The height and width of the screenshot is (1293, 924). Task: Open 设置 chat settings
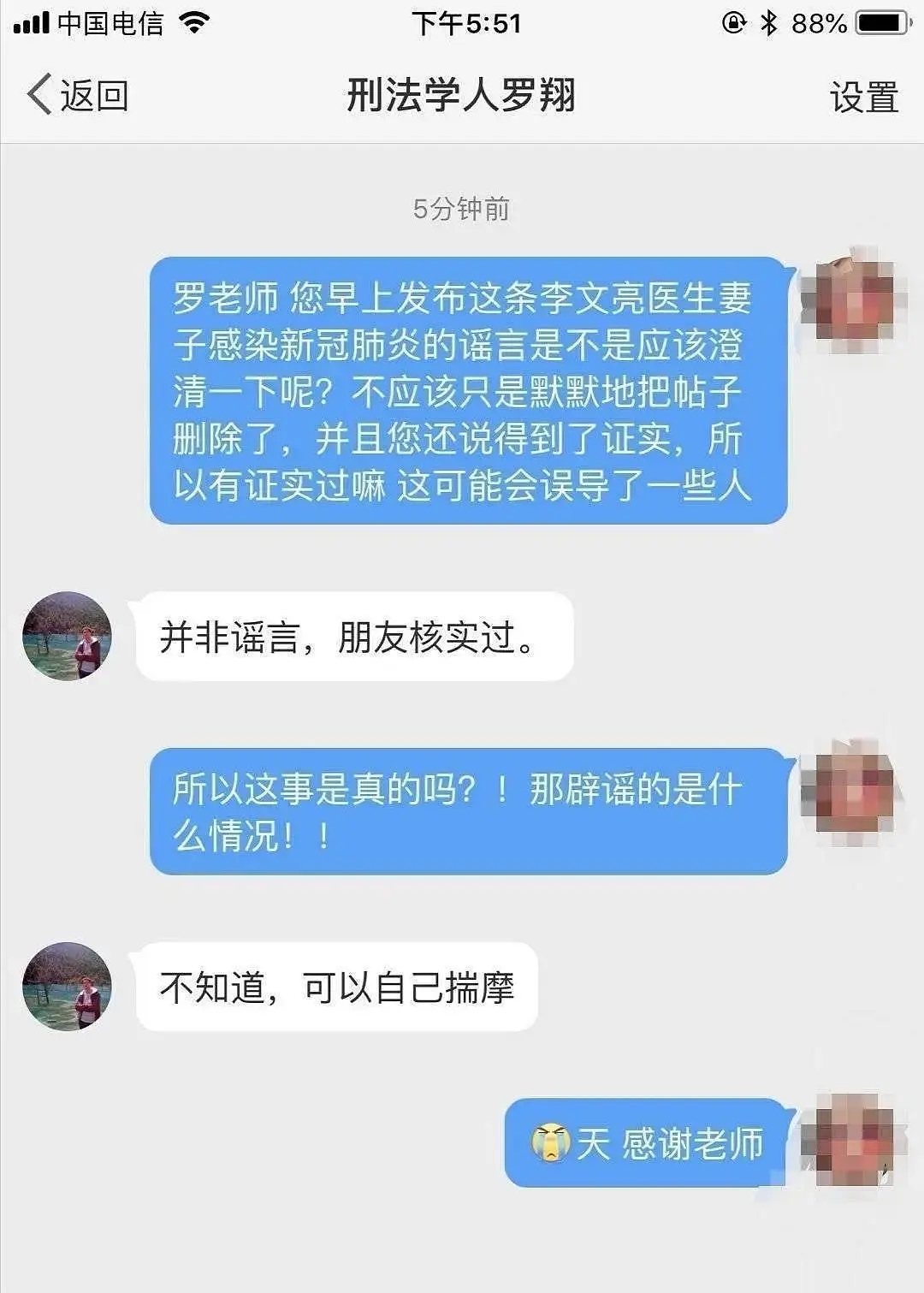click(x=863, y=97)
